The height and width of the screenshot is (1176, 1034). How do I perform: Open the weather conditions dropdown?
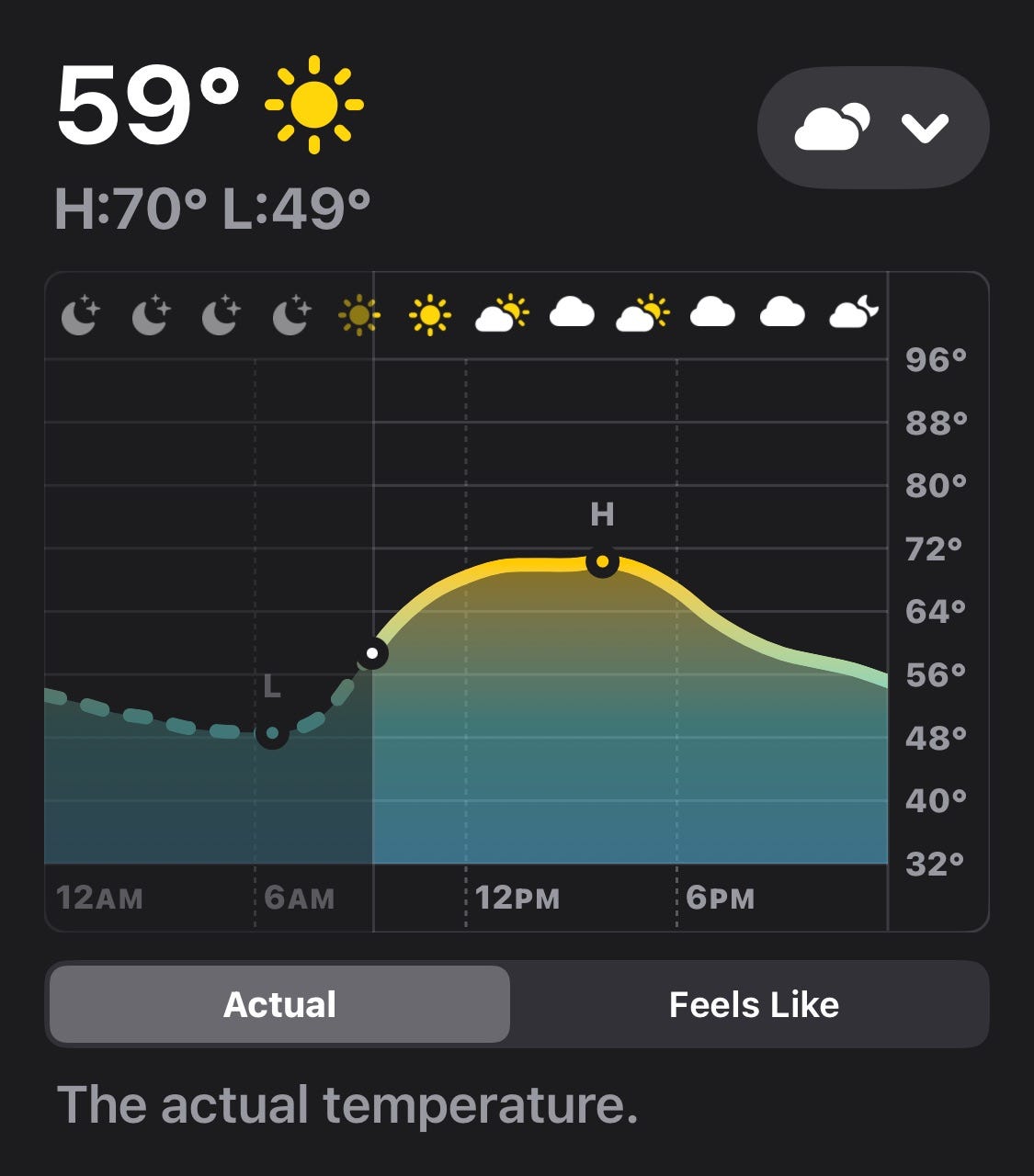coord(872,128)
